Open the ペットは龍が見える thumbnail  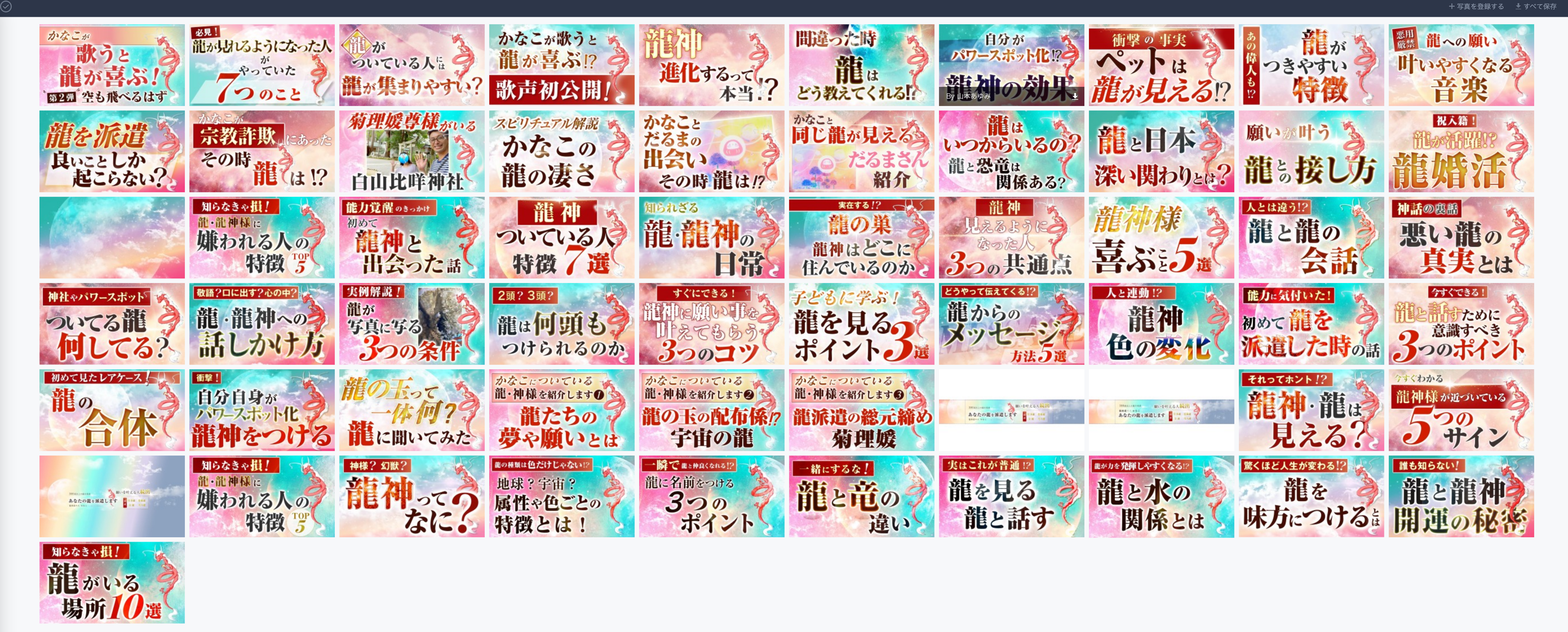pos(1161,65)
